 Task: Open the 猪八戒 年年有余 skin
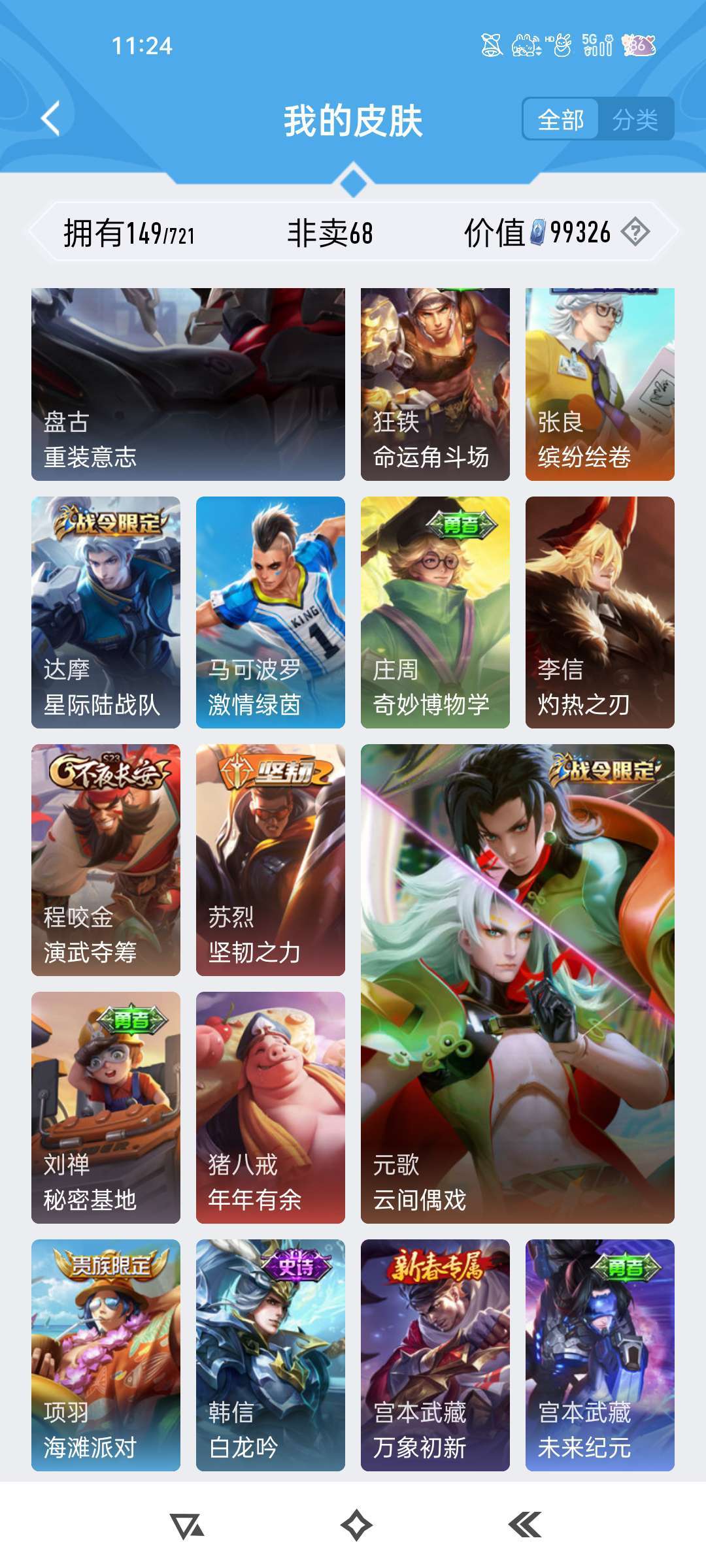[271, 1107]
